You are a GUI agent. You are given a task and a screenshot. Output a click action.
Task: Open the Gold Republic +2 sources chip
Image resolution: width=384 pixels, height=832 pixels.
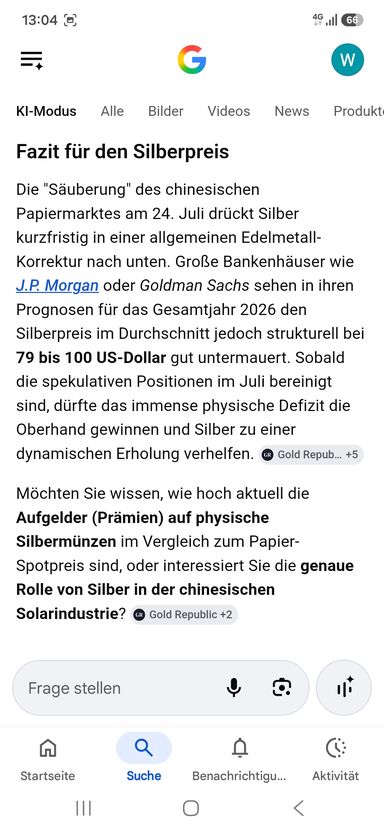184,614
